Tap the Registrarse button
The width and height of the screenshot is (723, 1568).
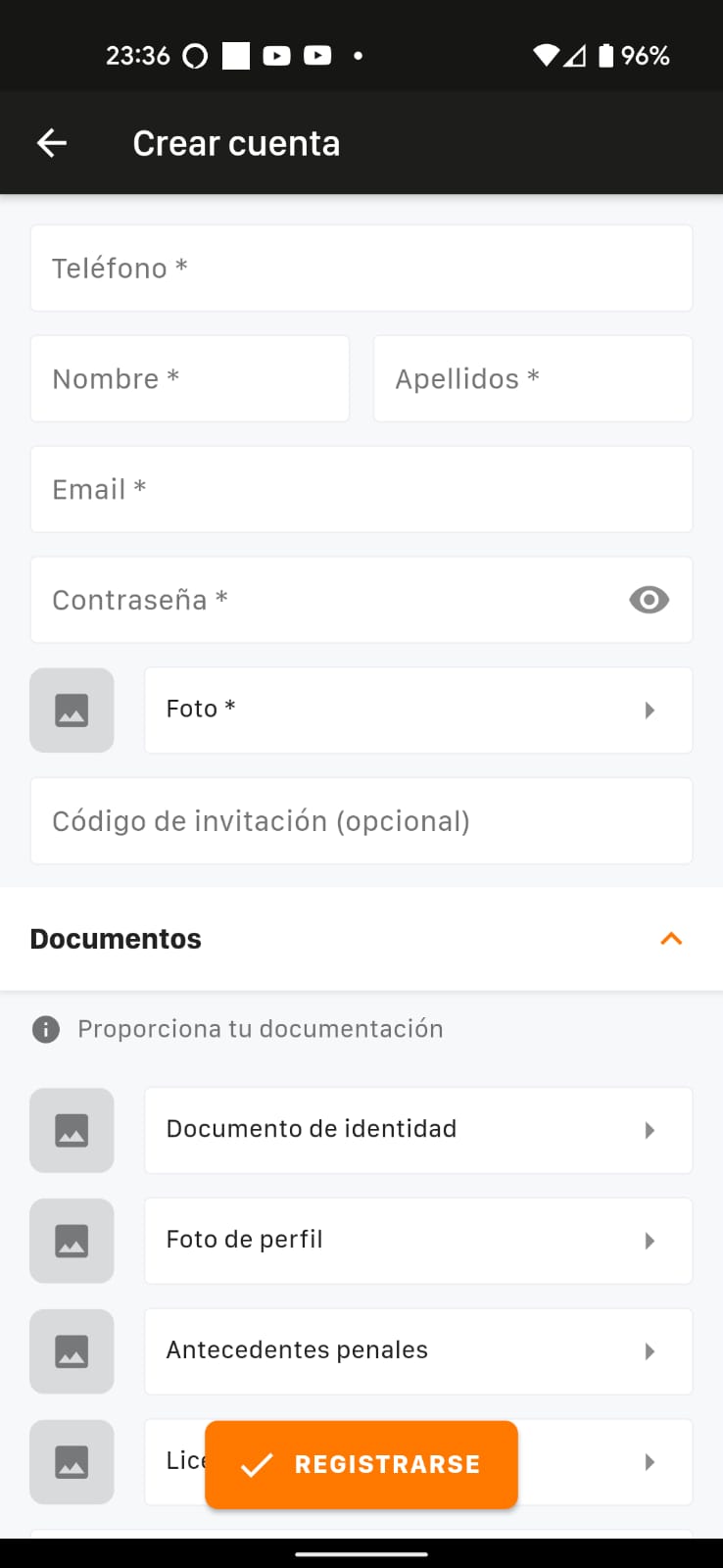point(361,1464)
